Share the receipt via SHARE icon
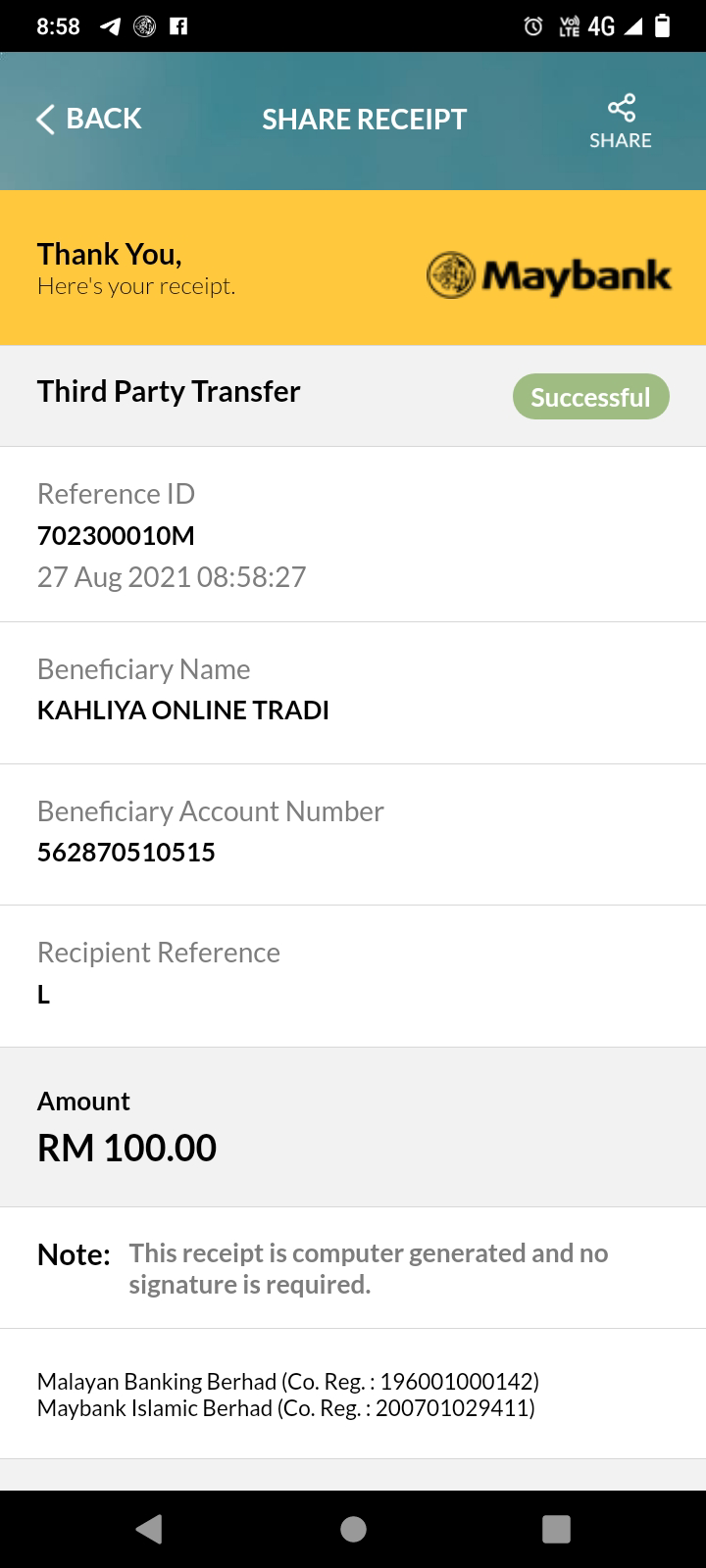This screenshot has height=1568, width=706. click(620, 122)
